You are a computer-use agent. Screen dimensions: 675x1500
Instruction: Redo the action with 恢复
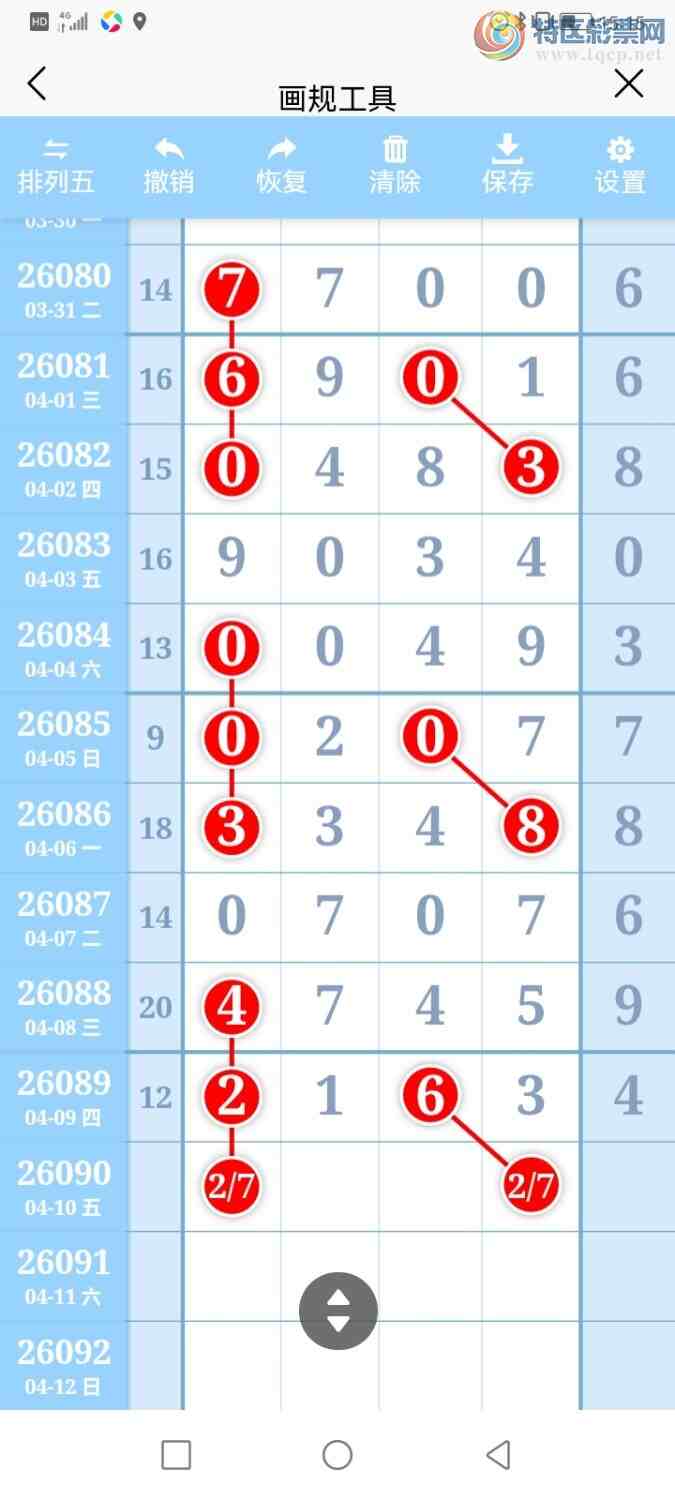[x=281, y=166]
